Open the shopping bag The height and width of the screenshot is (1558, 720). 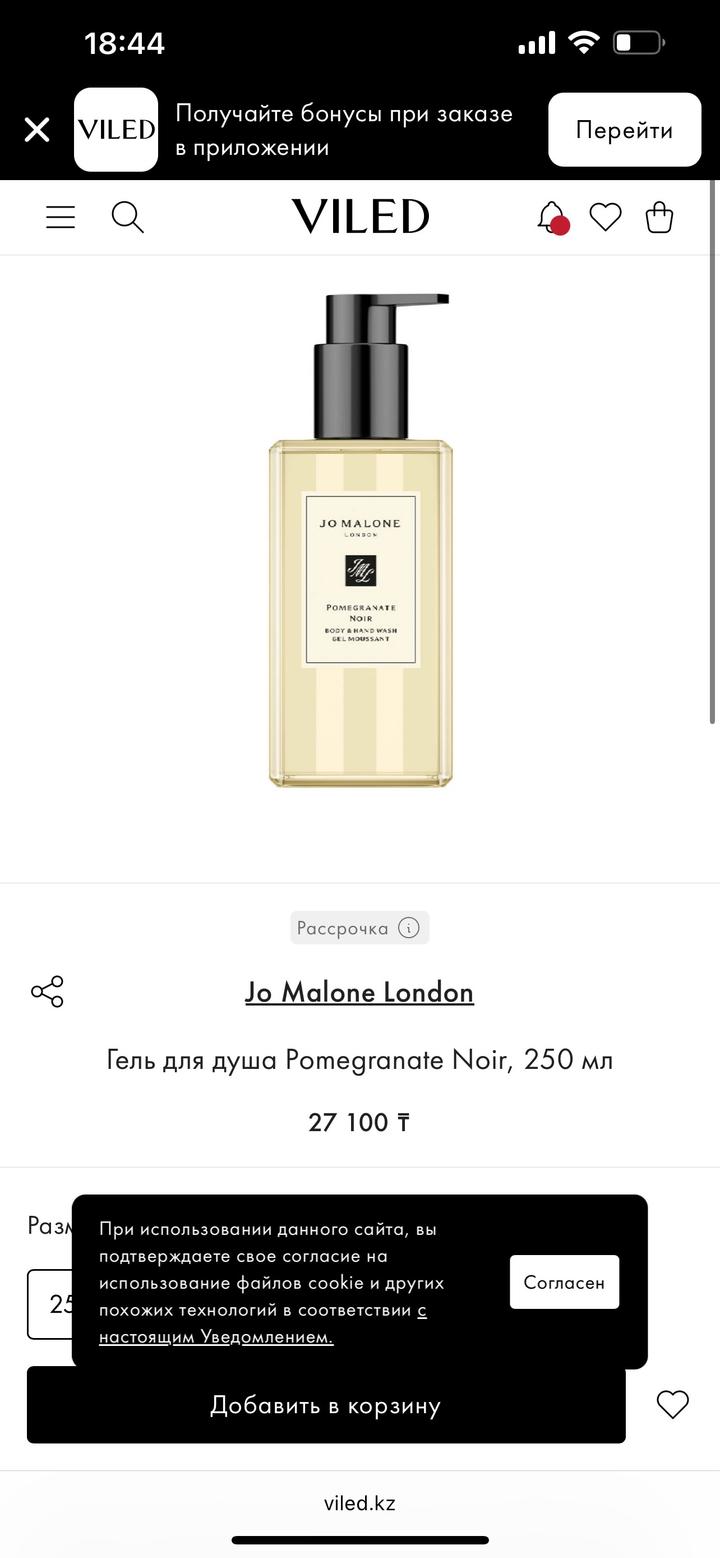point(660,217)
